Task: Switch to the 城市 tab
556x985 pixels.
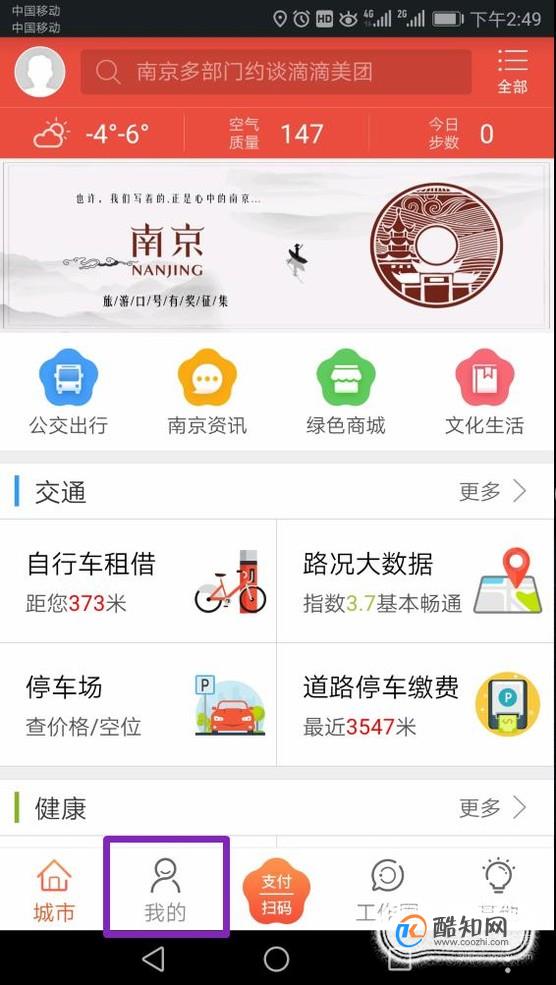Action: pos(54,891)
